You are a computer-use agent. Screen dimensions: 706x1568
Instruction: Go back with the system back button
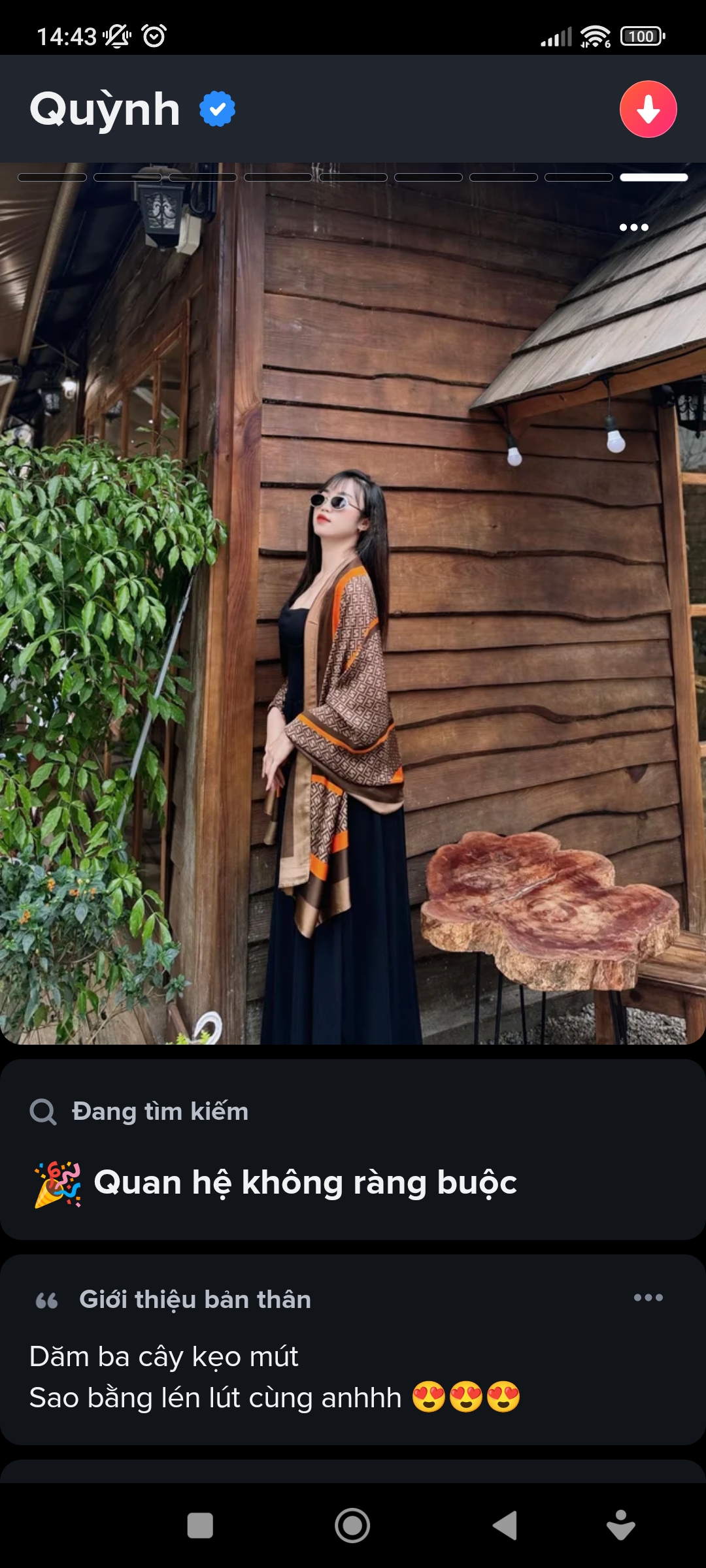(x=505, y=1526)
